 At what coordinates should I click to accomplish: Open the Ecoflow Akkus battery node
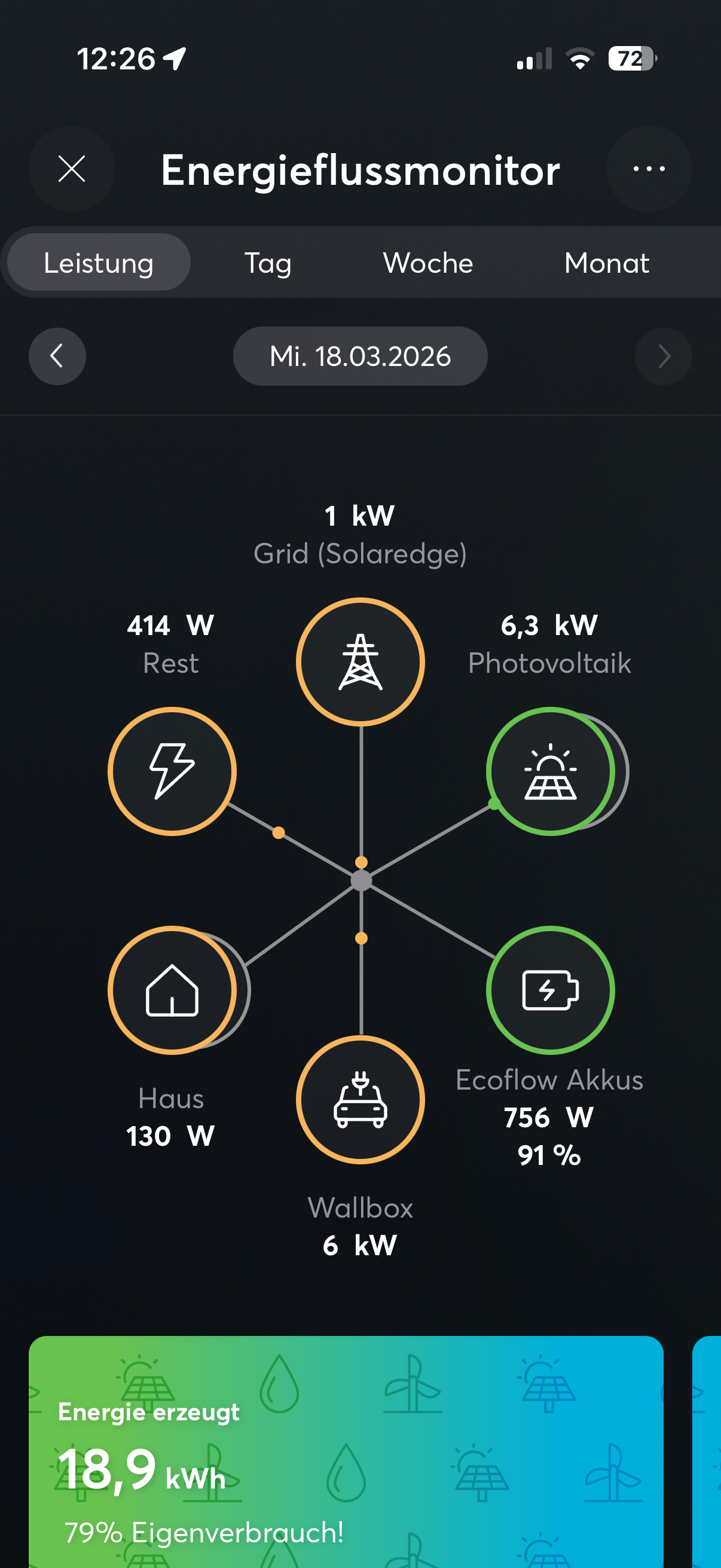click(551, 990)
